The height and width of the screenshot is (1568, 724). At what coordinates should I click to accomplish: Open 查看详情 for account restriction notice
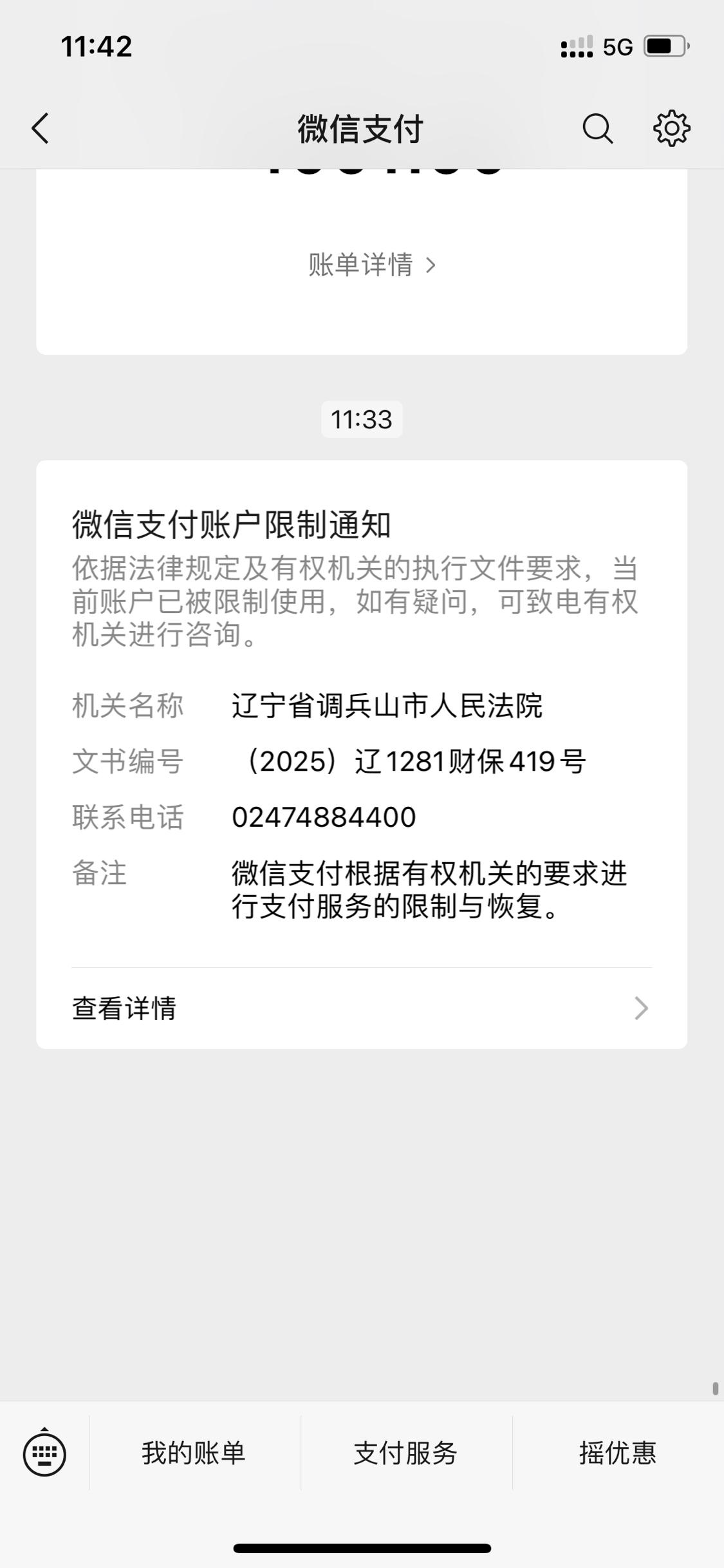coord(362,1008)
